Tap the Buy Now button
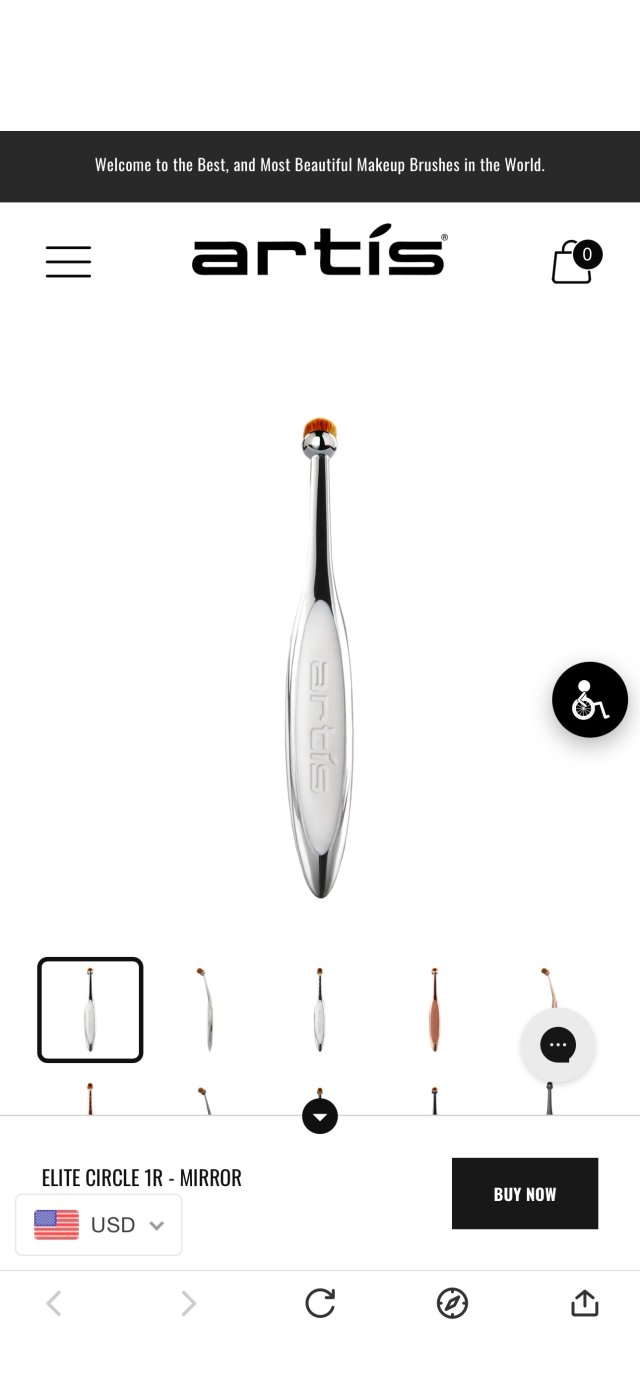The image size is (640, 1387). [524, 1193]
